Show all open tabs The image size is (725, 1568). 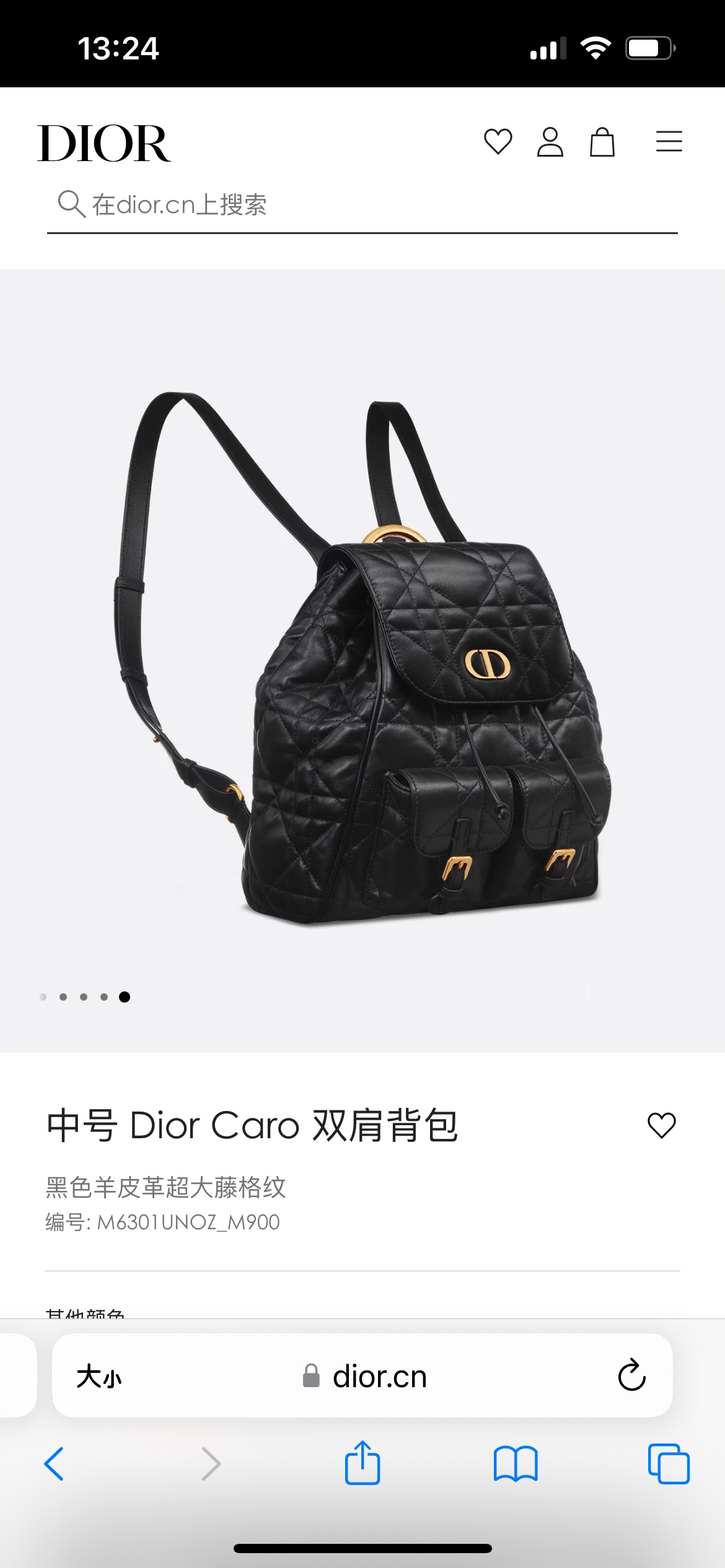coord(668,1464)
